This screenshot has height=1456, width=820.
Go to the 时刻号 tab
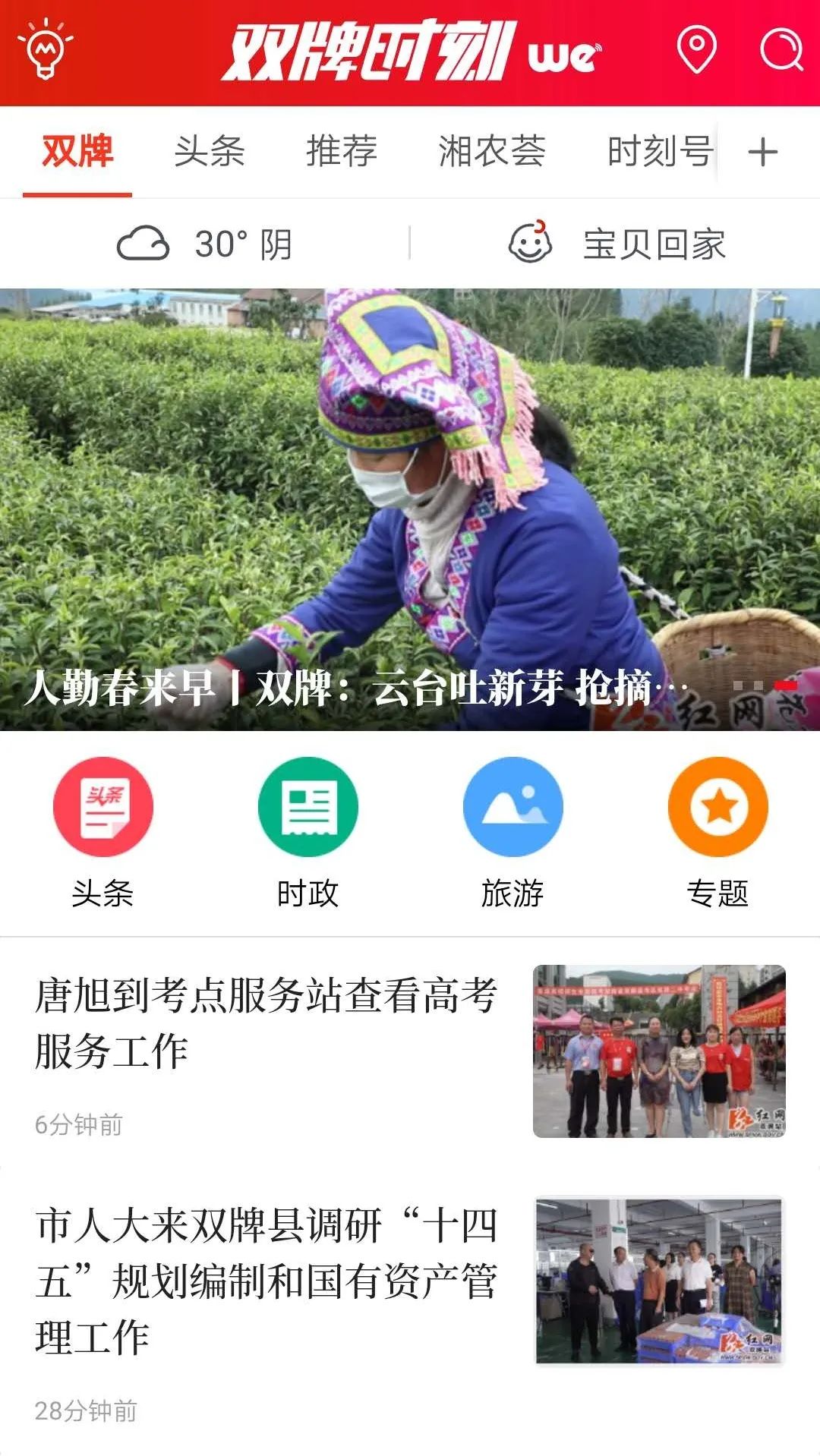coord(659,151)
